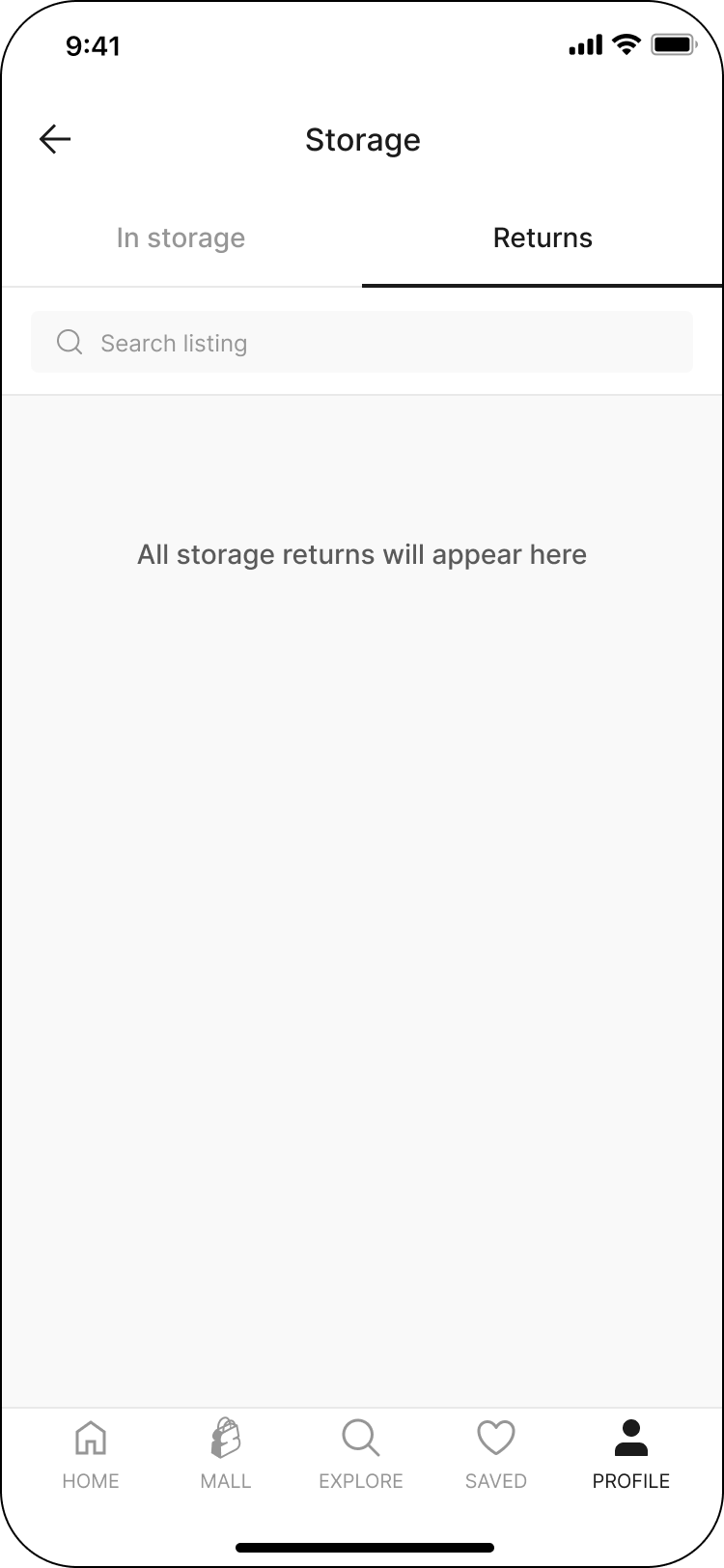View the Saved tab
Viewport: 724px width, 1568px height.
(x=496, y=1454)
